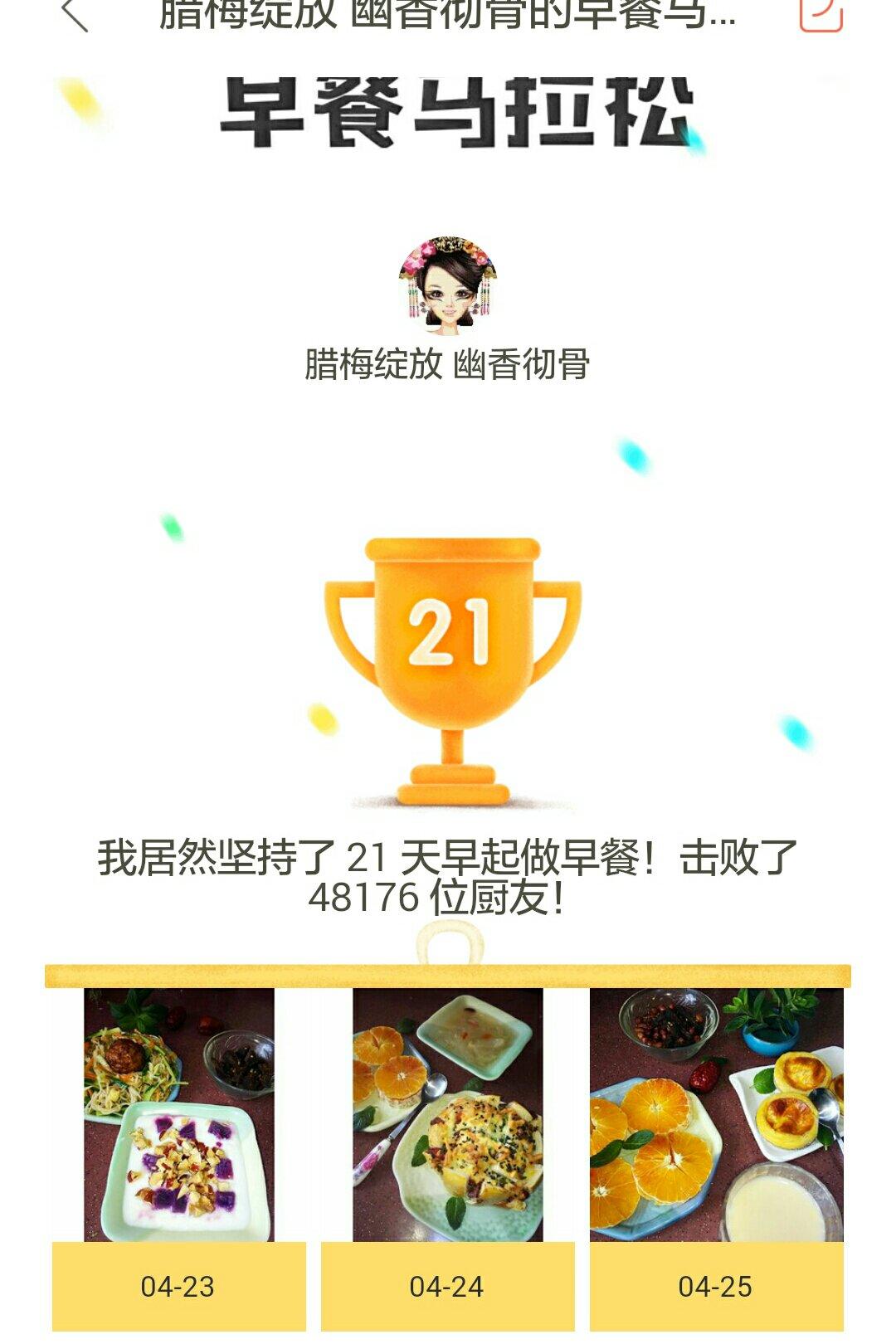Go back using the top-left arrow
The image size is (896, 1344).
pyautogui.click(x=75, y=15)
